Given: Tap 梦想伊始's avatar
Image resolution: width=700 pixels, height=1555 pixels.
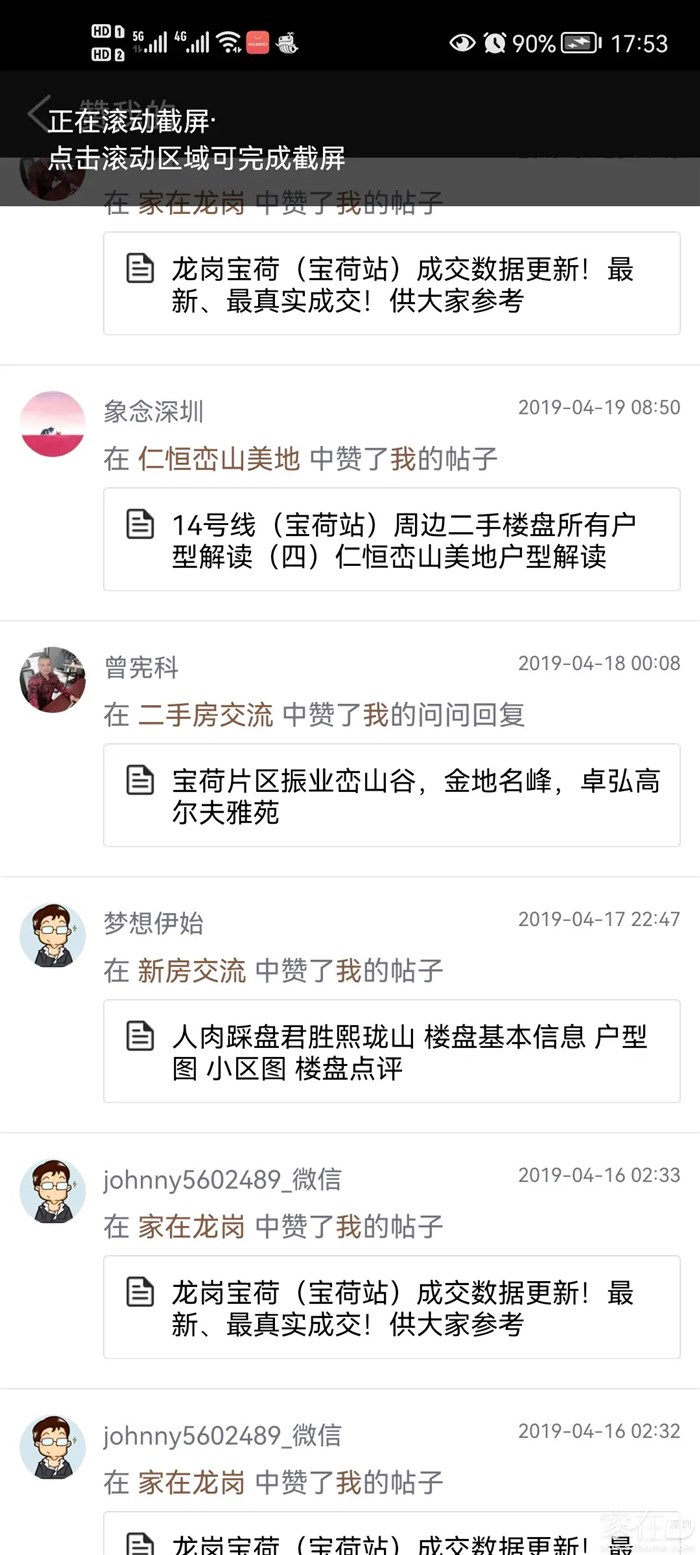Looking at the screenshot, I should [52, 935].
